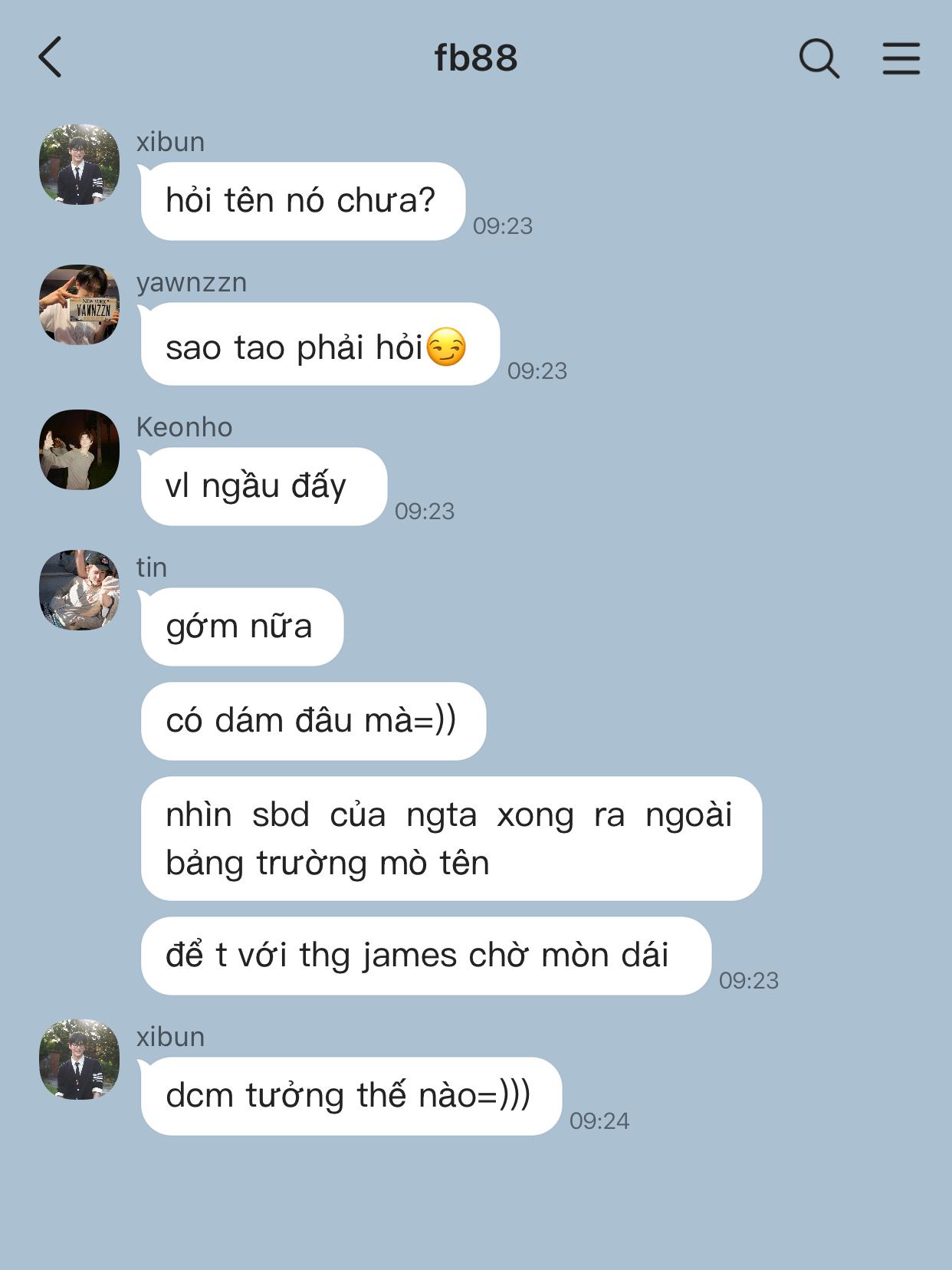The image size is (952, 1270).
Task: View Keonho's avatar profile
Action: pyautogui.click(x=79, y=449)
